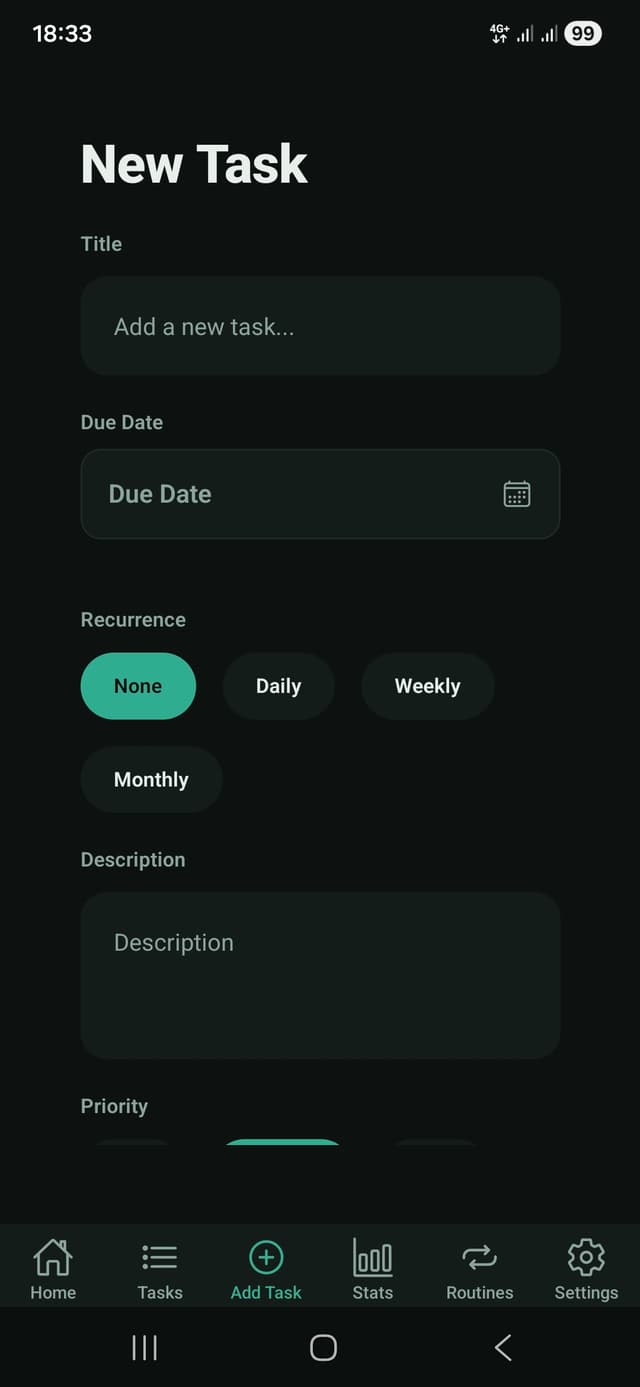This screenshot has height=1387, width=640.
Task: View the Stats tab
Action: click(x=373, y=1269)
